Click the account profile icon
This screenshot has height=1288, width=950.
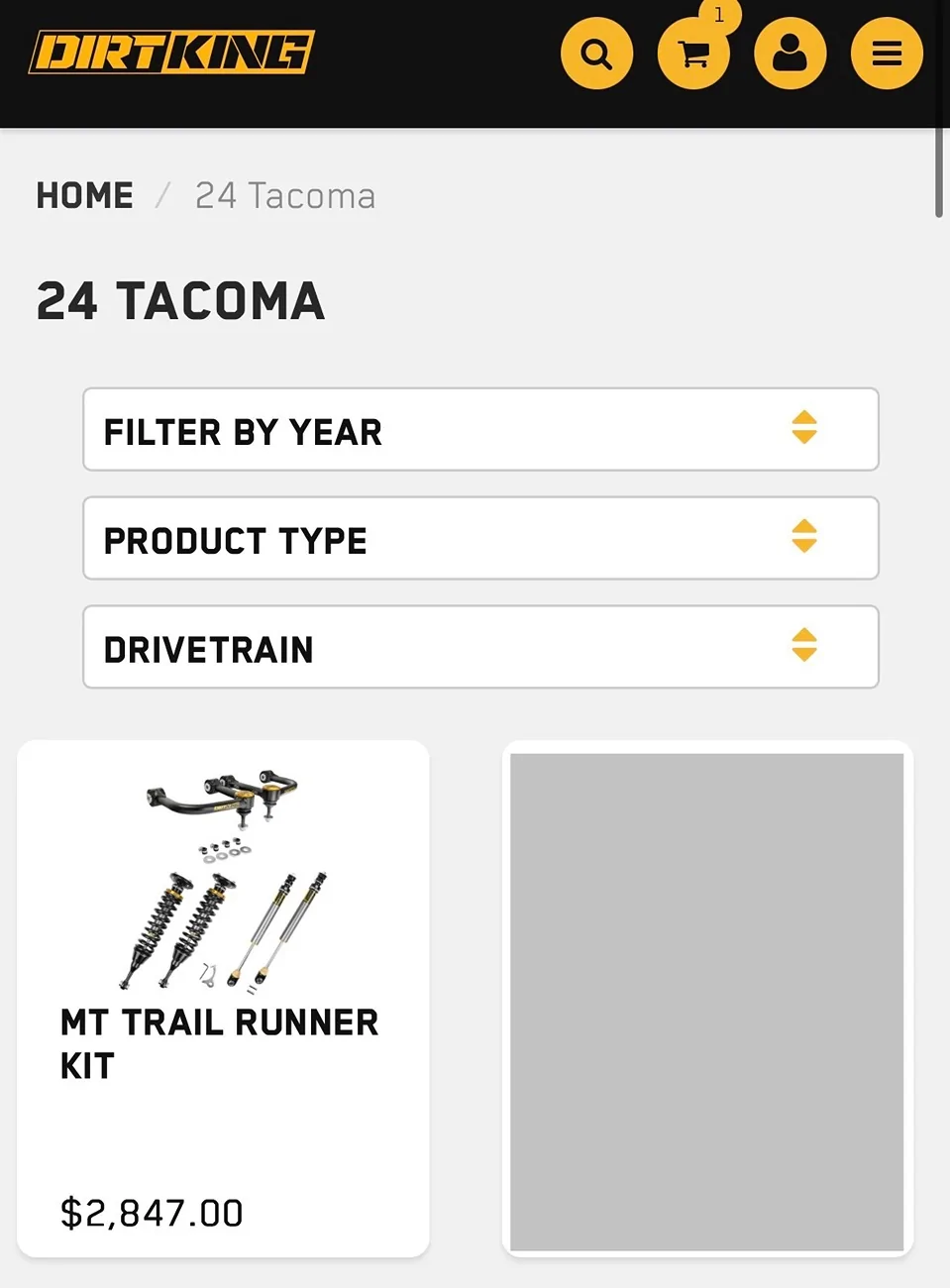coord(790,54)
